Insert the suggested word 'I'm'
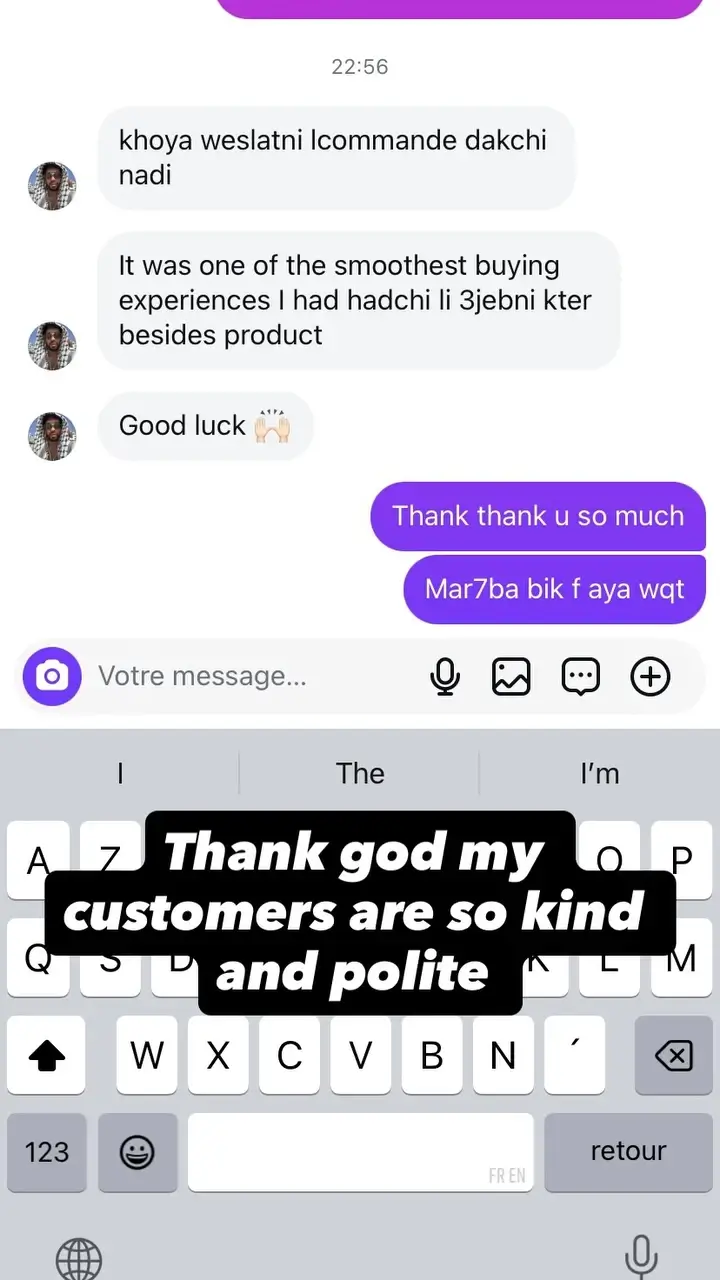Viewport: 720px width, 1280px height. coord(600,773)
